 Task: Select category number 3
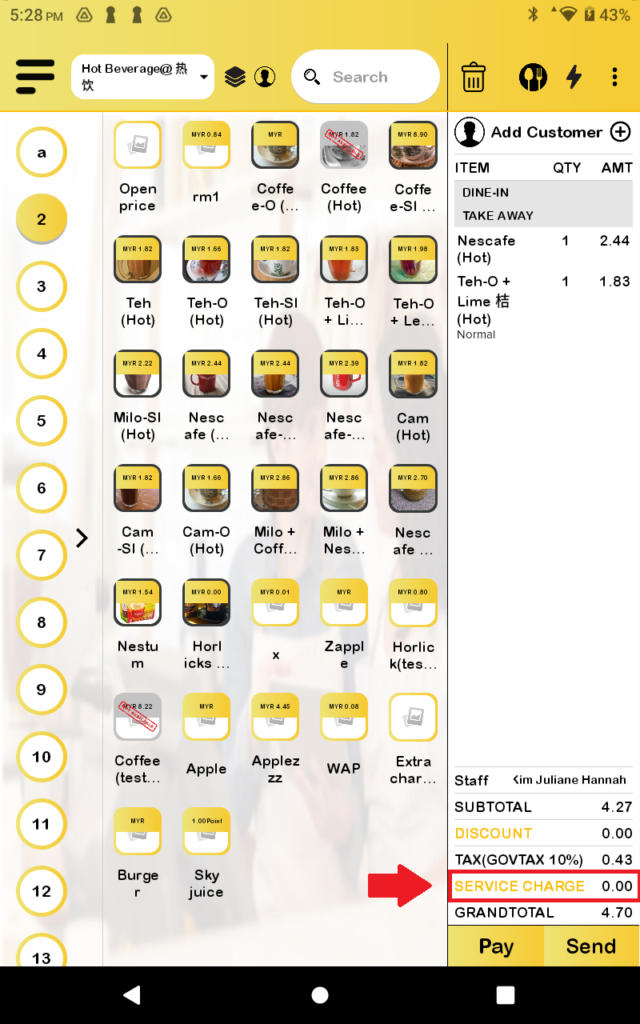[x=42, y=286]
